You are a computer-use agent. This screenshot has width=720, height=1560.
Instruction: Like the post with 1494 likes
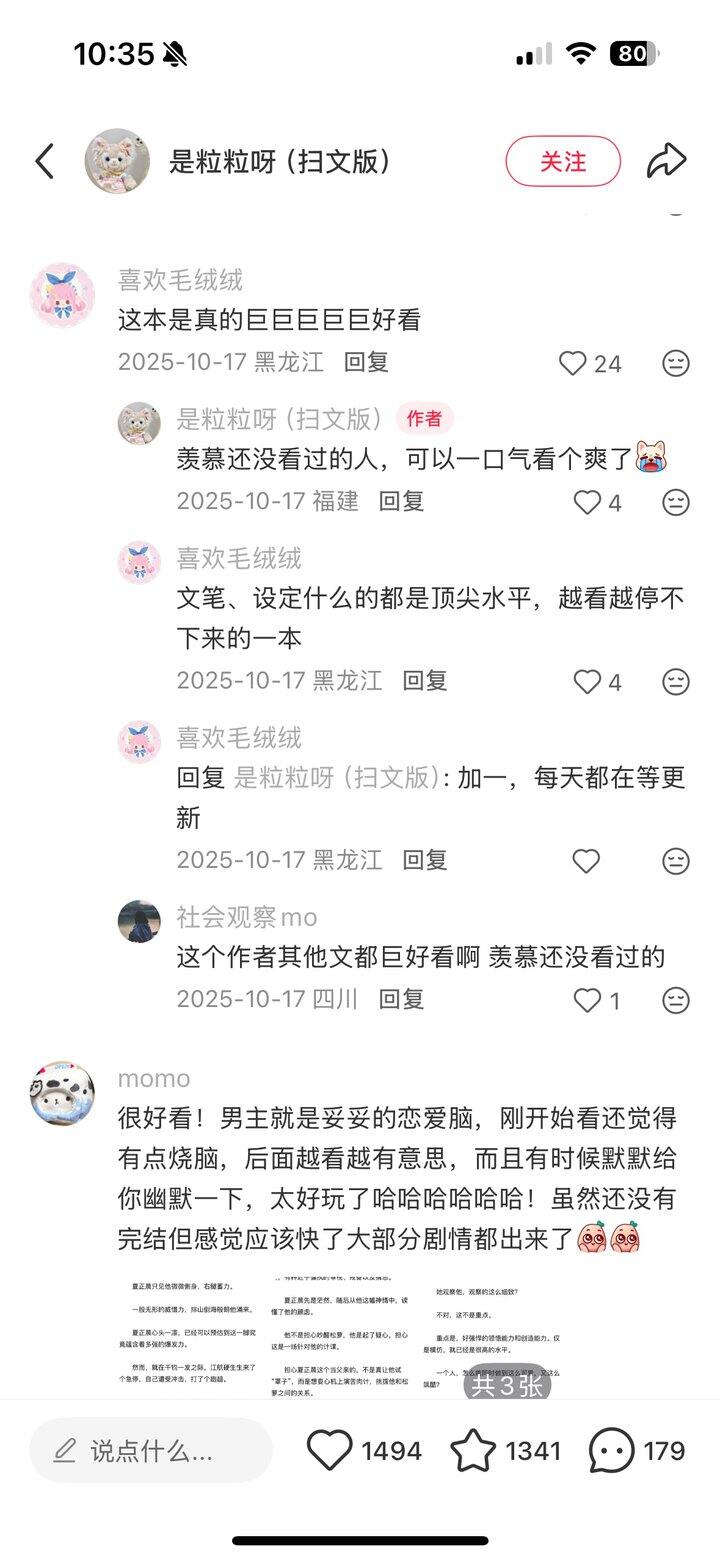(x=330, y=1450)
